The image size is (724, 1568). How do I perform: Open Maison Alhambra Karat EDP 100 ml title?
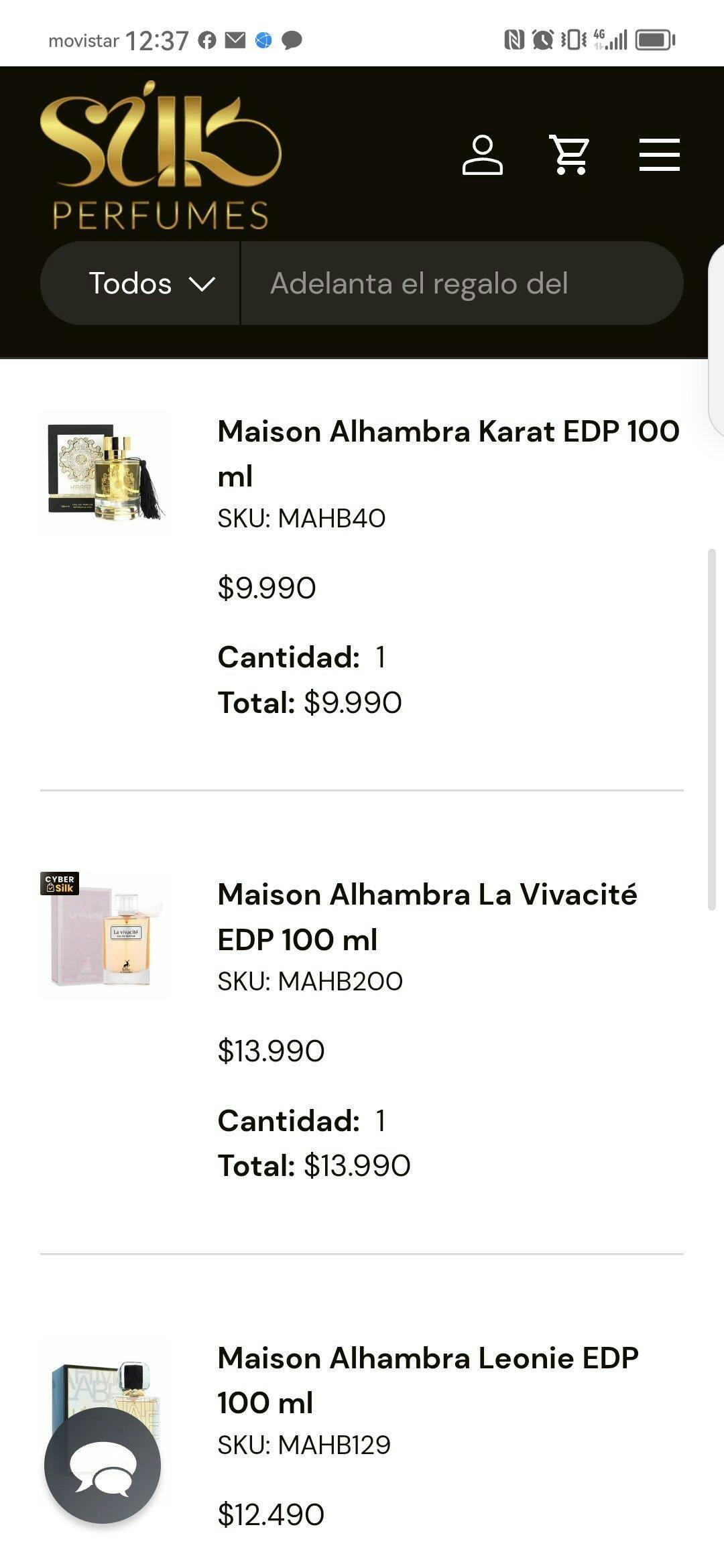pos(448,453)
